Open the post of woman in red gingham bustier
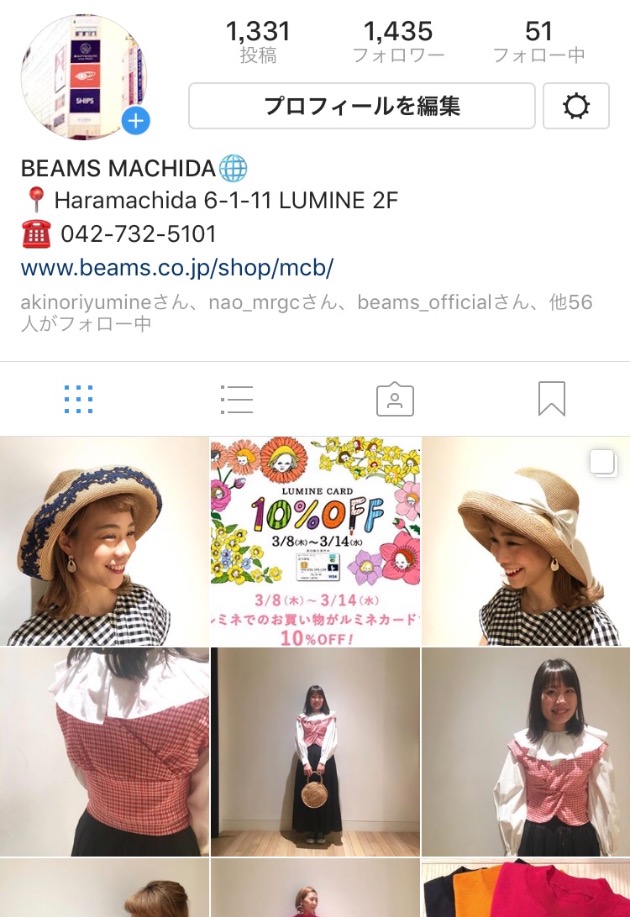The height and width of the screenshot is (917, 630). pos(526,752)
